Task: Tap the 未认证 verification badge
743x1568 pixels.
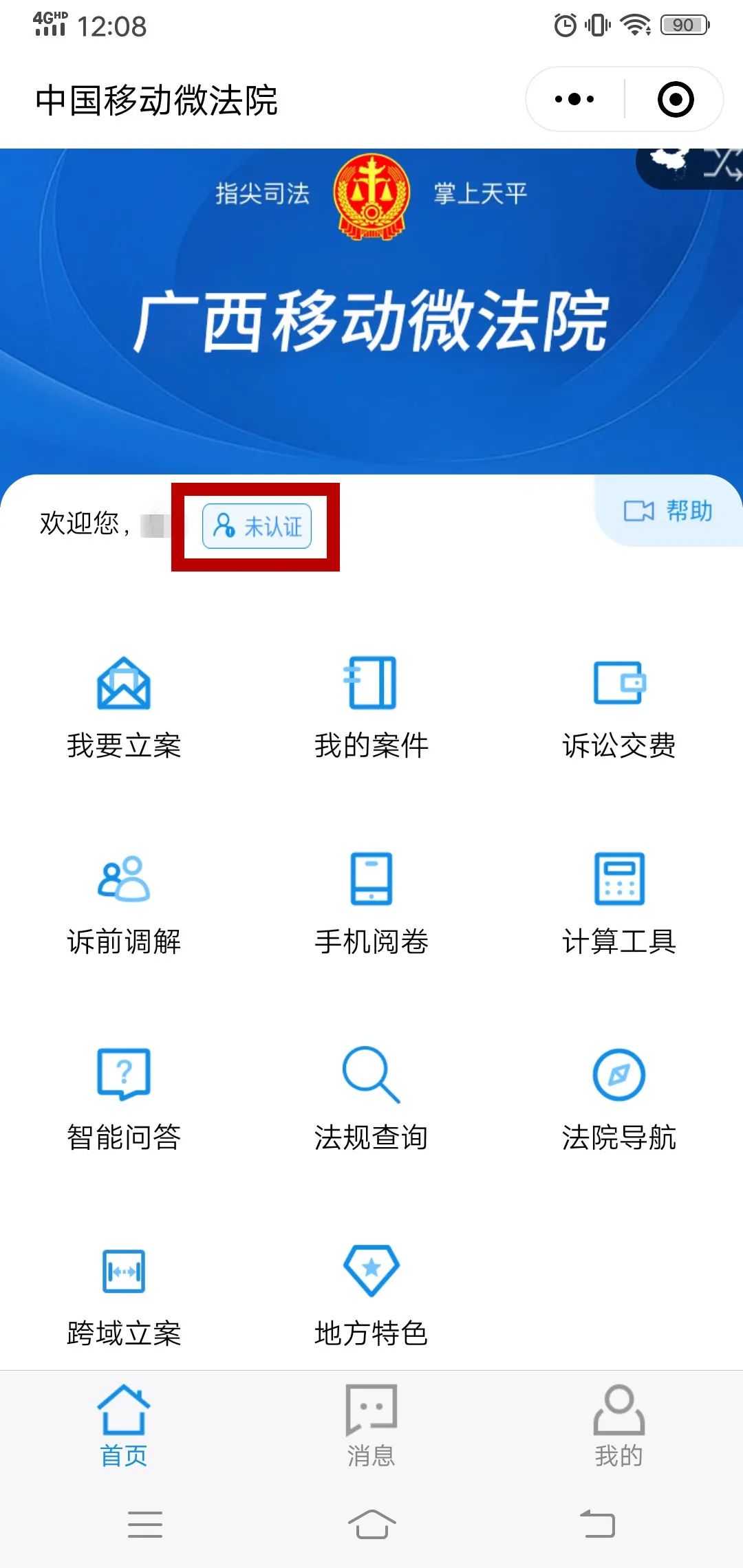Action: pyautogui.click(x=257, y=527)
